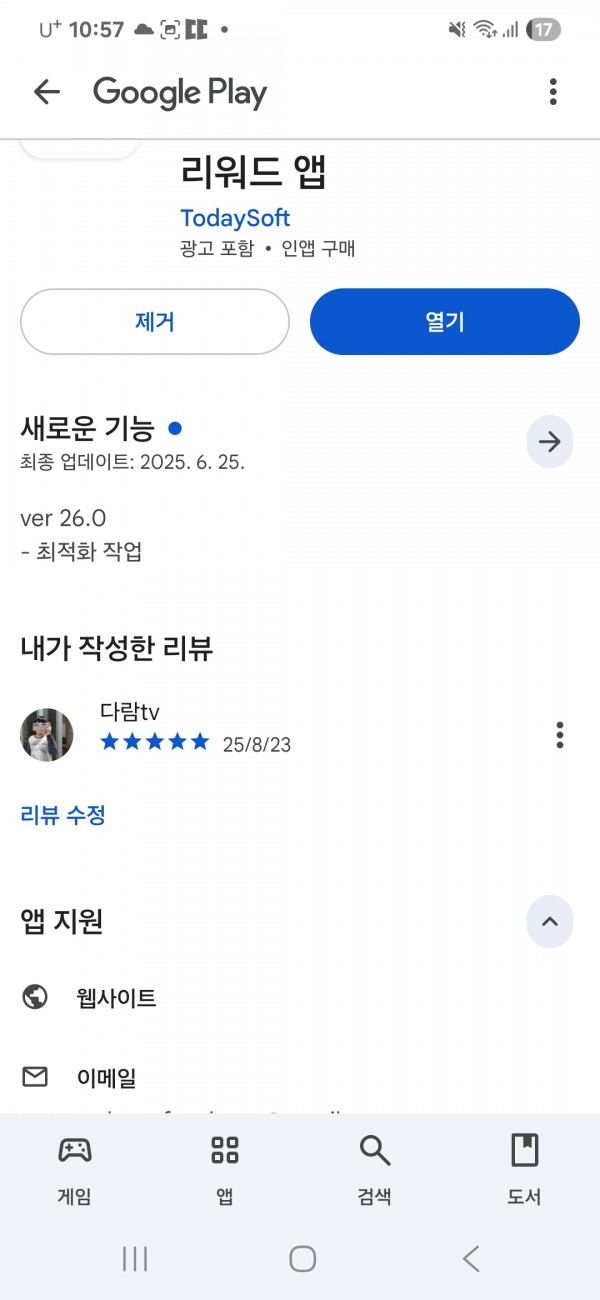Open the 새로운 기능 details arrow
Screen dimensions: 600x1300
pyautogui.click(x=550, y=442)
